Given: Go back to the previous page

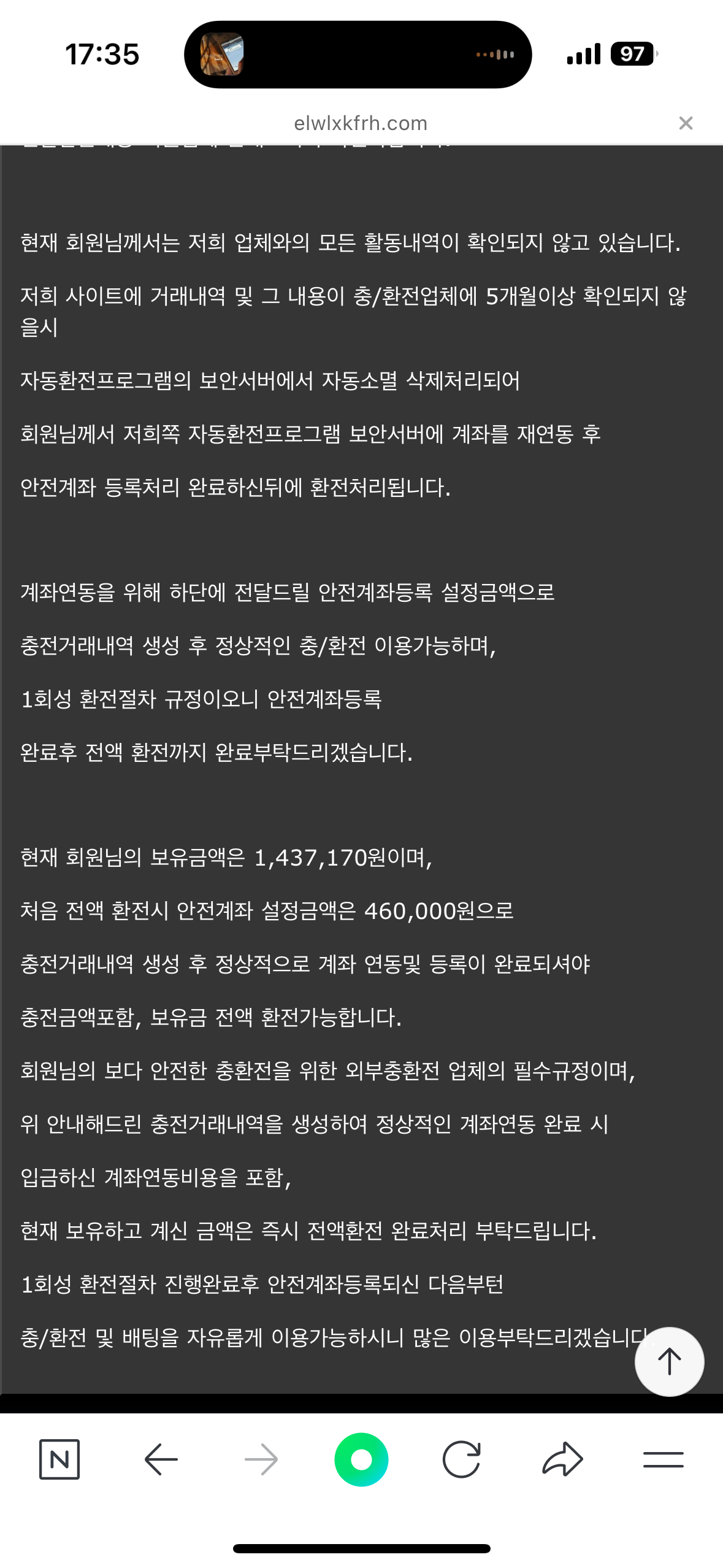Looking at the screenshot, I should [x=161, y=1459].
